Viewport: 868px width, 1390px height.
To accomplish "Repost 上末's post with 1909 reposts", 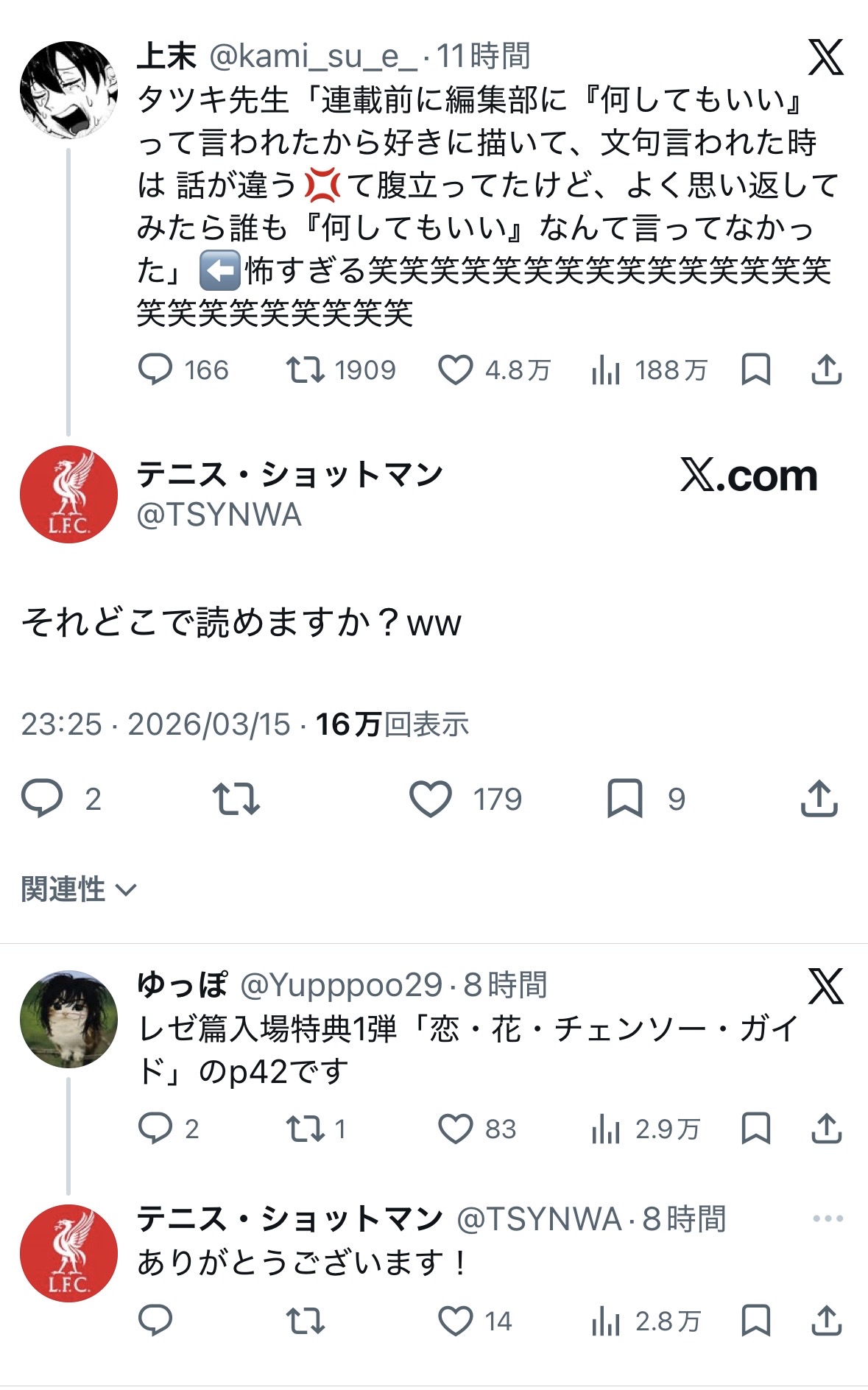I will [x=305, y=370].
